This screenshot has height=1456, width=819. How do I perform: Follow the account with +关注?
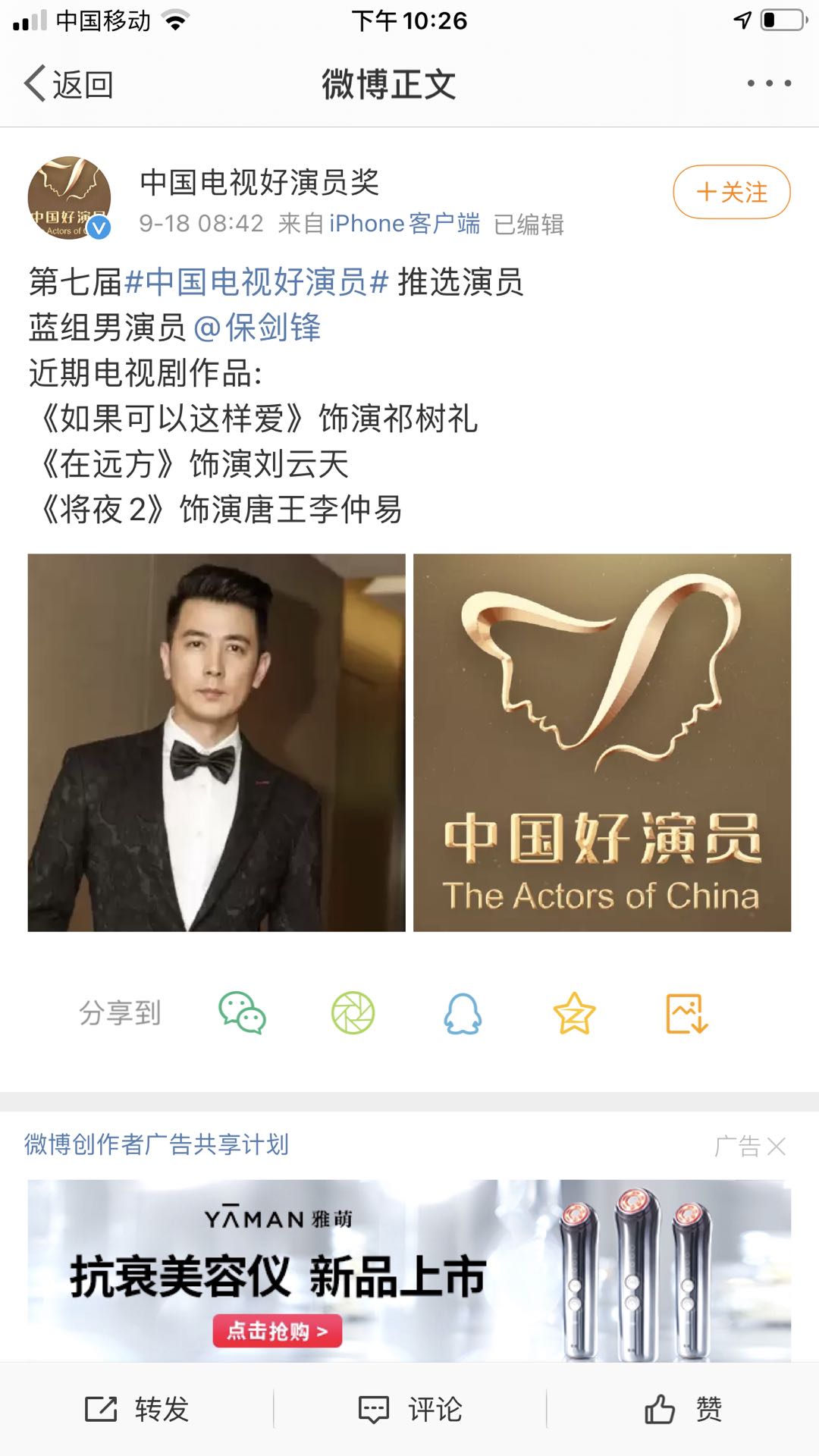(x=732, y=192)
